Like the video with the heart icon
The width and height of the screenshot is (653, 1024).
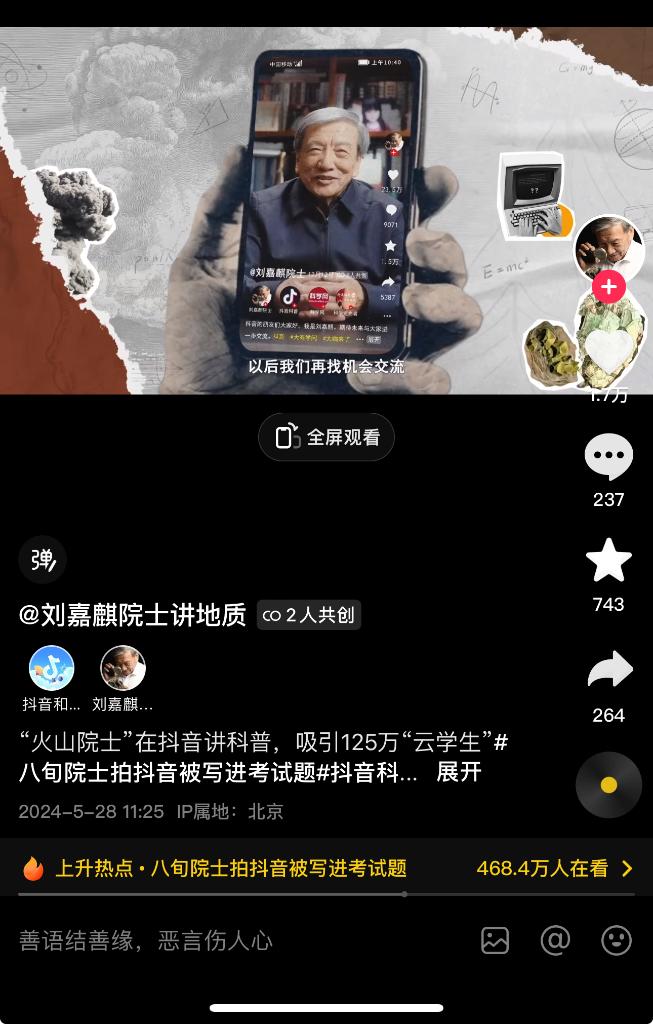click(x=608, y=352)
